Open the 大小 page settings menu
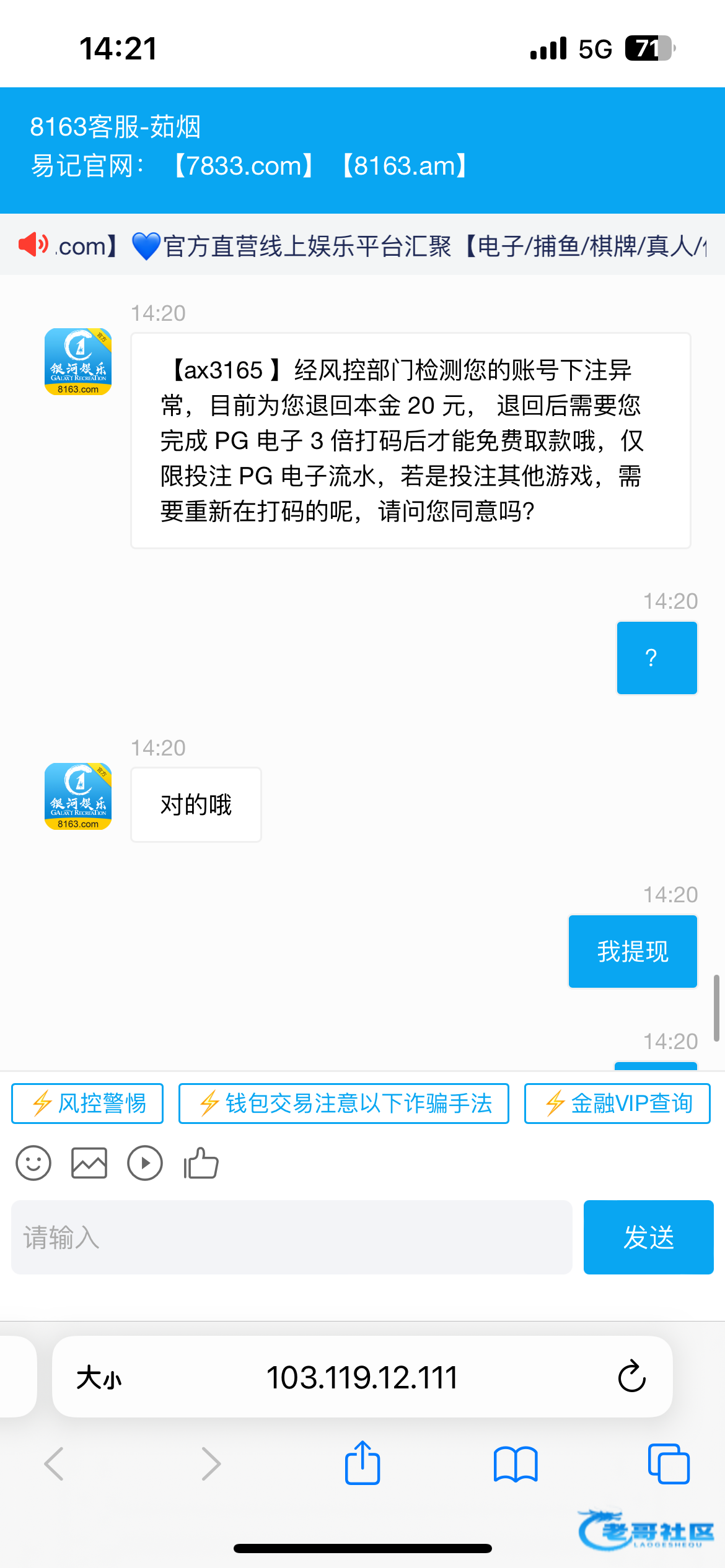This screenshot has width=725, height=1568. pyautogui.click(x=99, y=1379)
